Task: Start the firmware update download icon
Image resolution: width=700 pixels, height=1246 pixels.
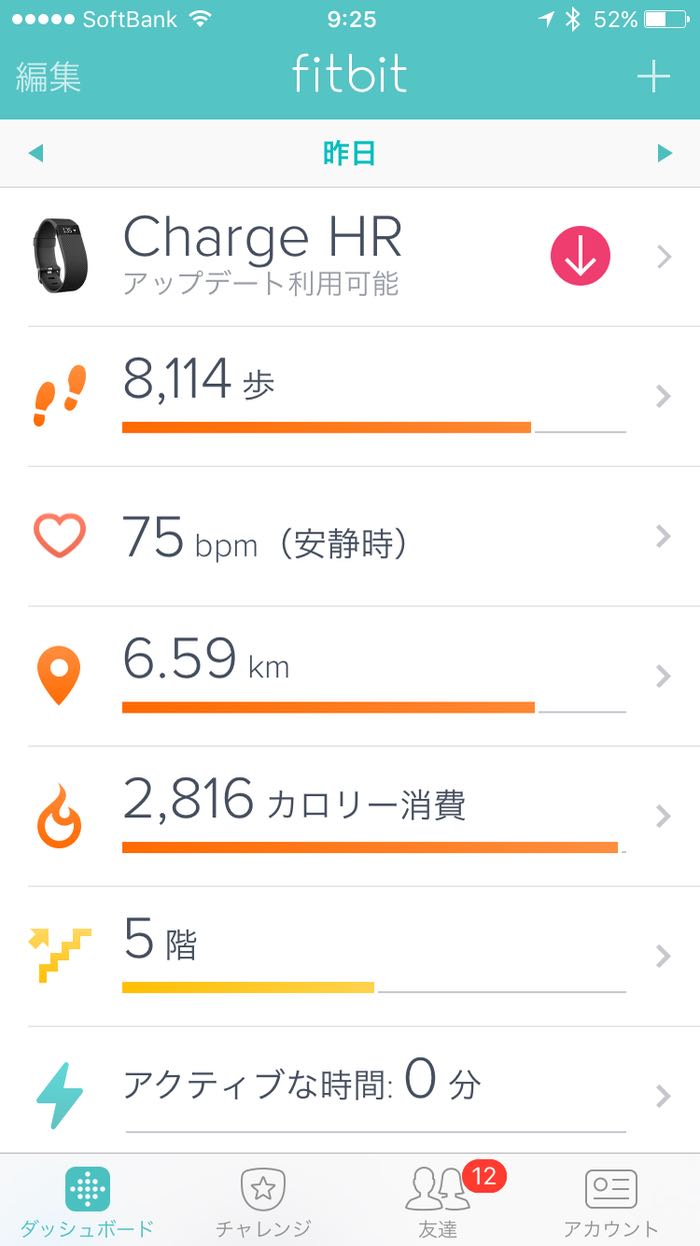Action: [x=580, y=257]
